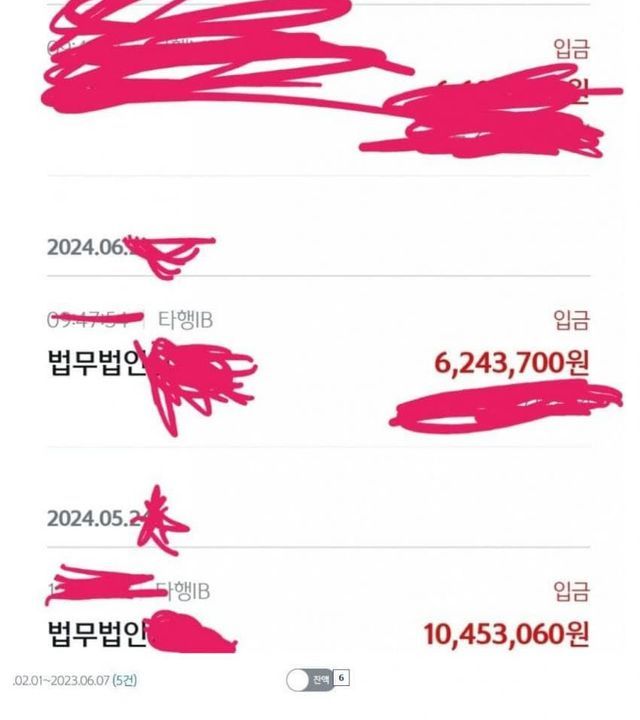Toggle the 잔액 balance display switch

point(310,679)
